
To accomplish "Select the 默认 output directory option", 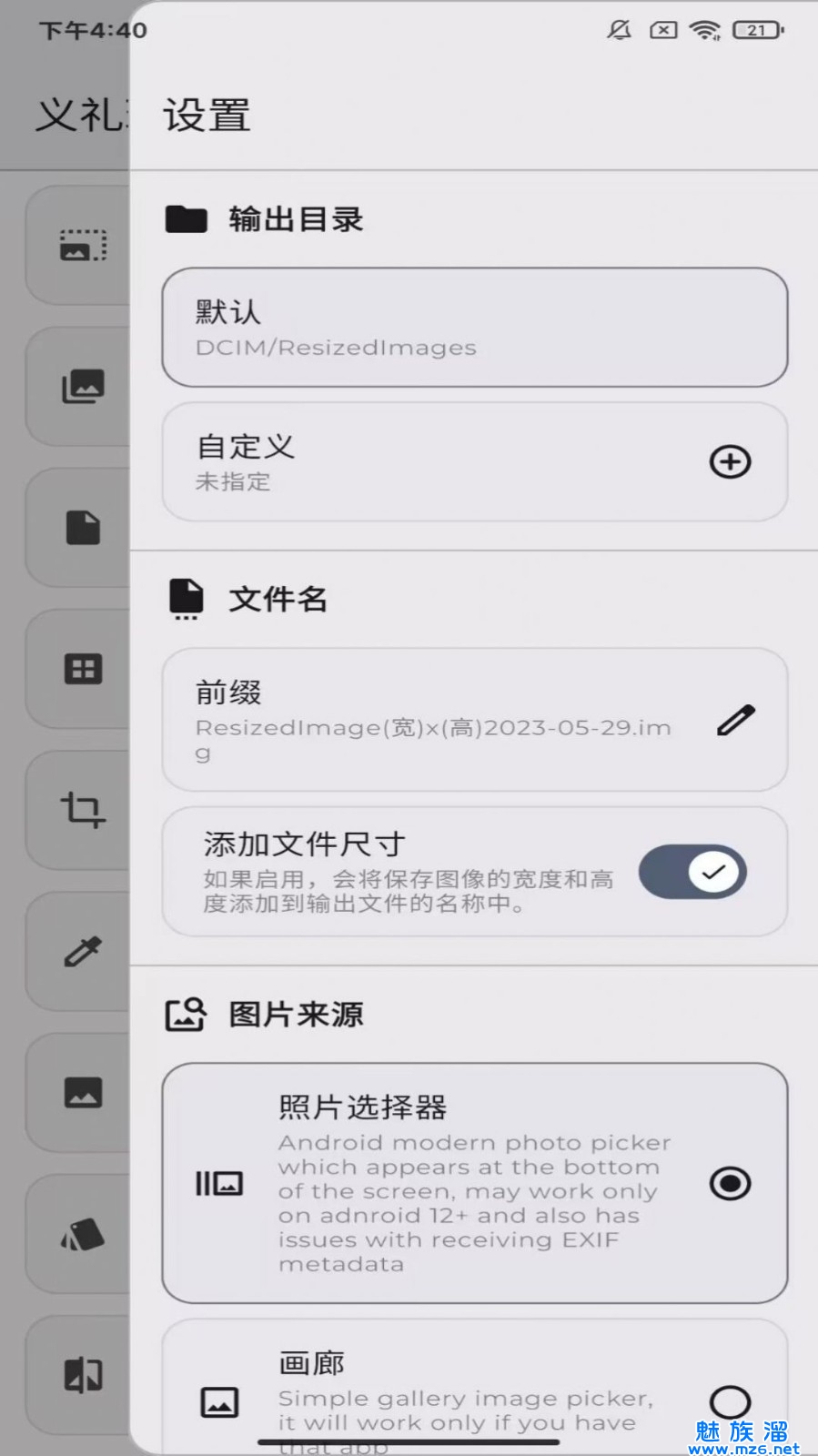I will tap(474, 328).
